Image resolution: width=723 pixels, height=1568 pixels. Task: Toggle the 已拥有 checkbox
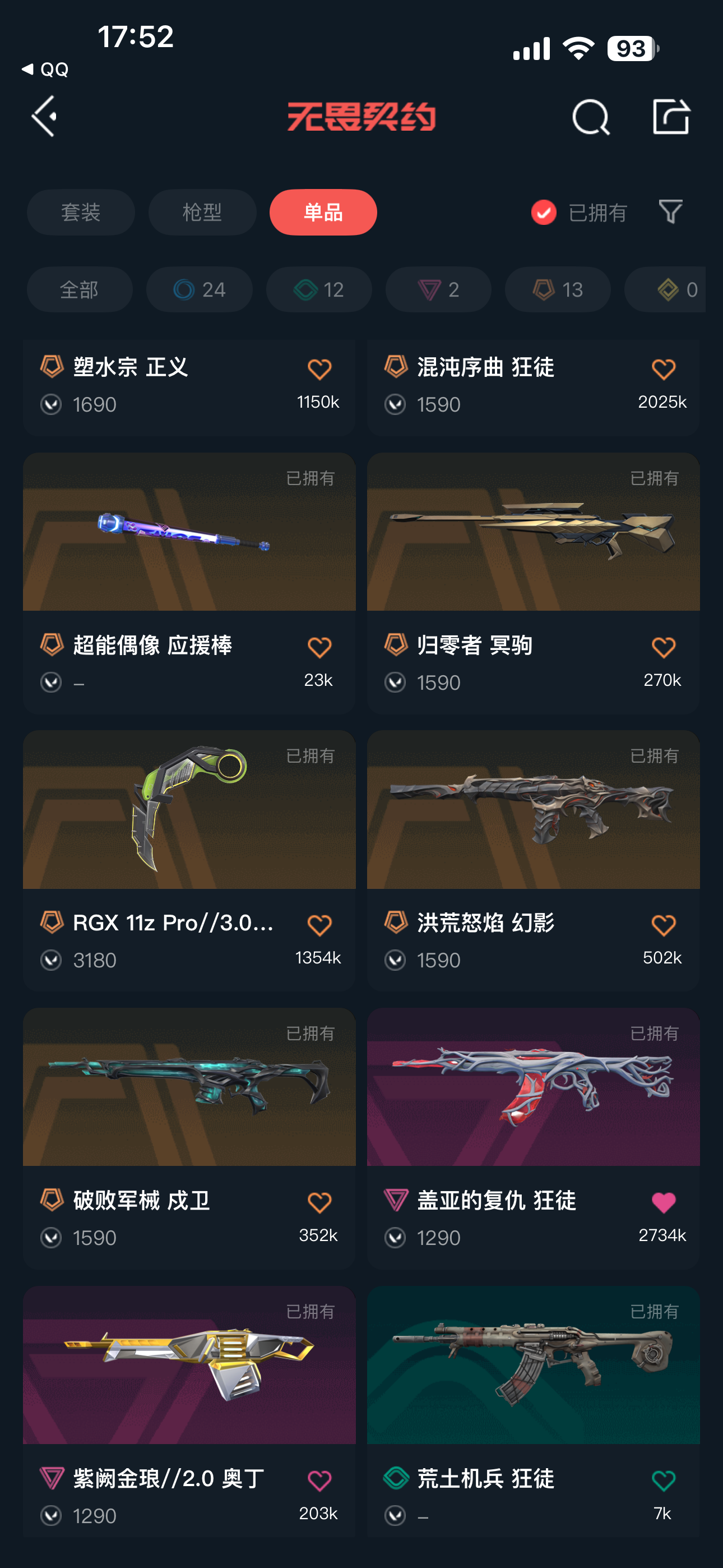[x=544, y=213]
